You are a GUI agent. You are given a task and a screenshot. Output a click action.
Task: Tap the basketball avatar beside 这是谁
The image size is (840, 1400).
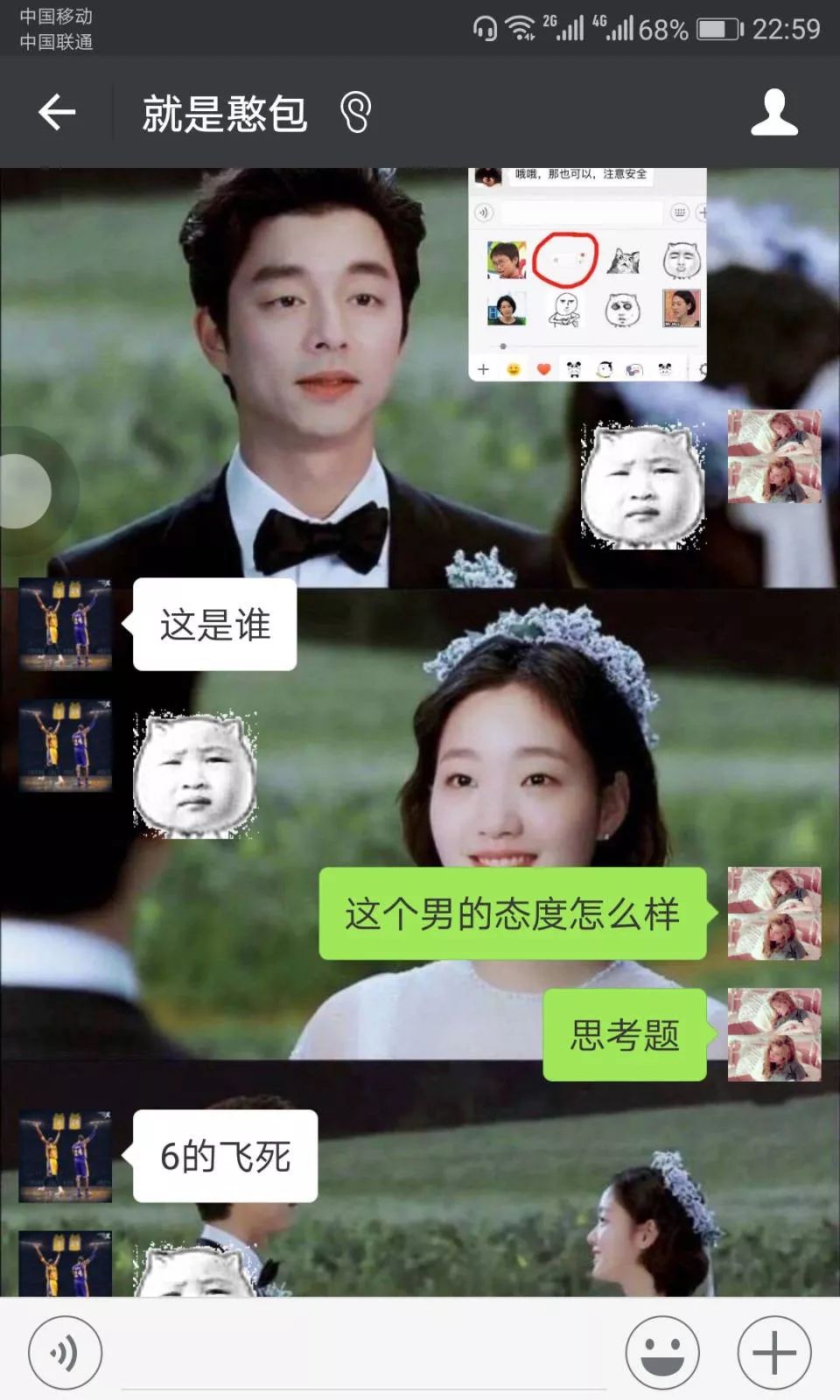coord(66,624)
